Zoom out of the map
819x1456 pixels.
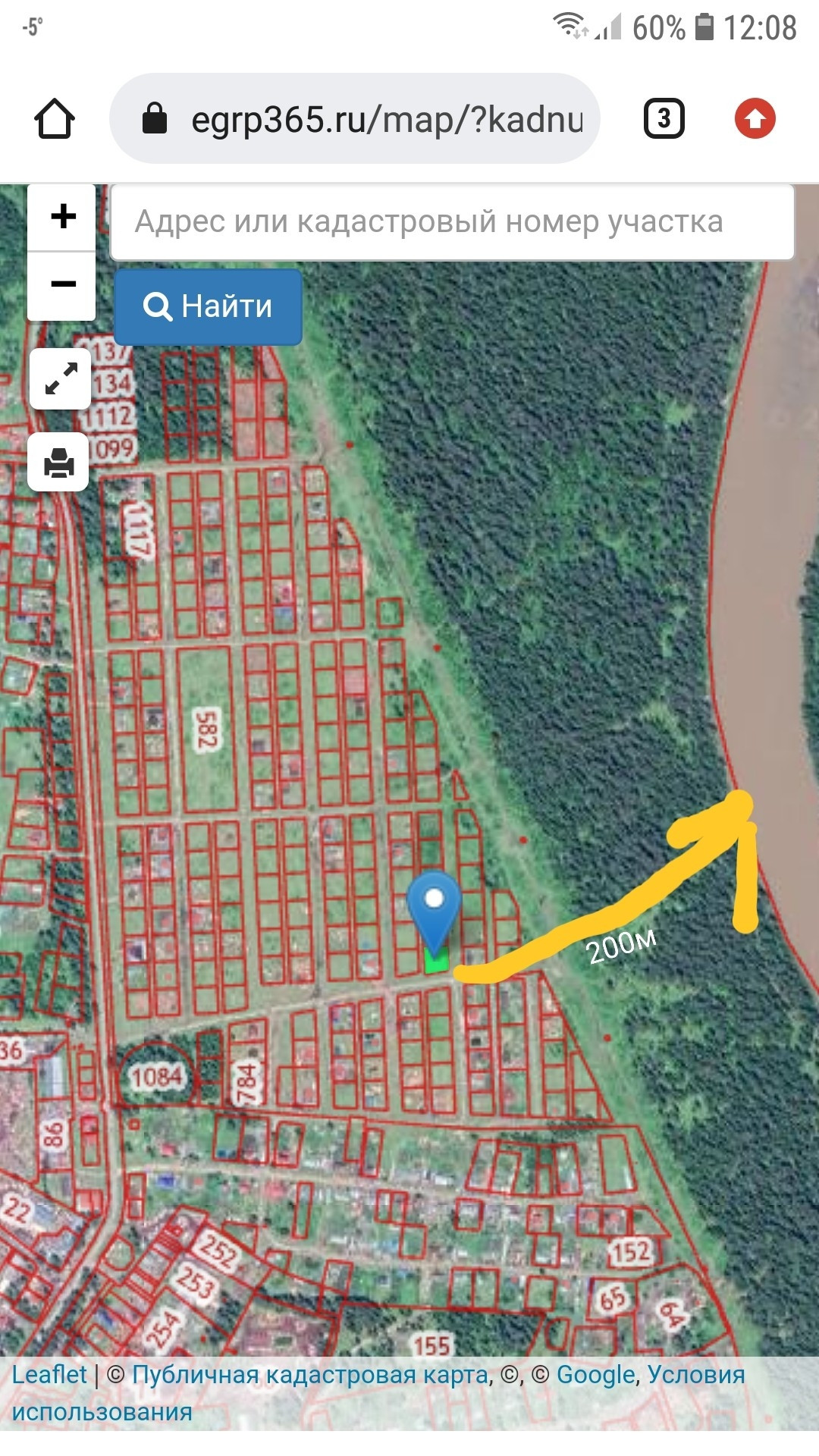click(62, 285)
